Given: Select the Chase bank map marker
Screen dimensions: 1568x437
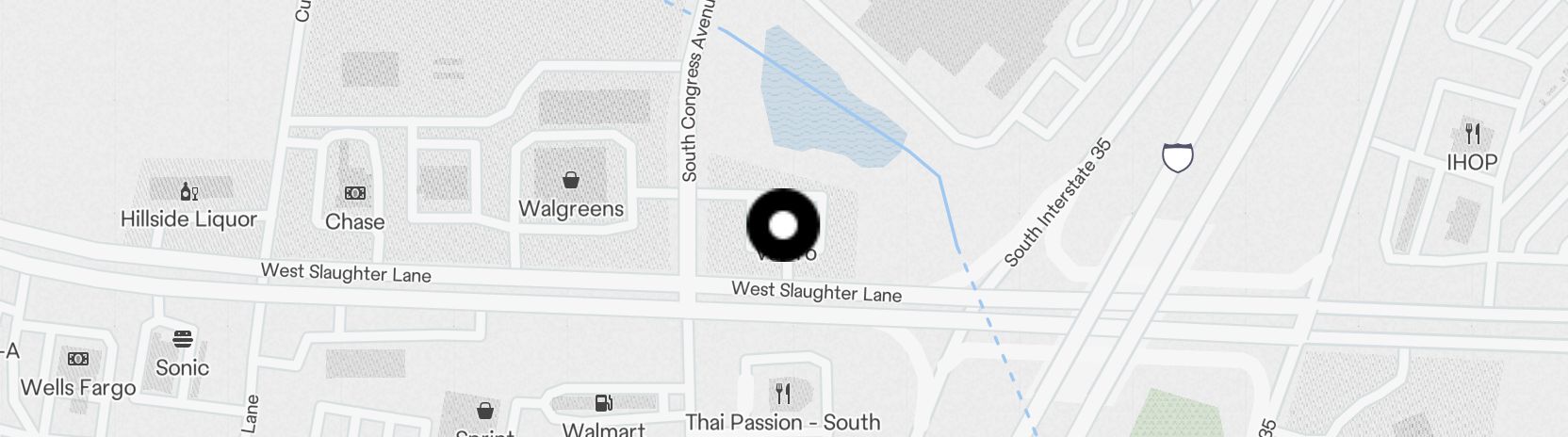Looking at the screenshot, I should click(355, 194).
